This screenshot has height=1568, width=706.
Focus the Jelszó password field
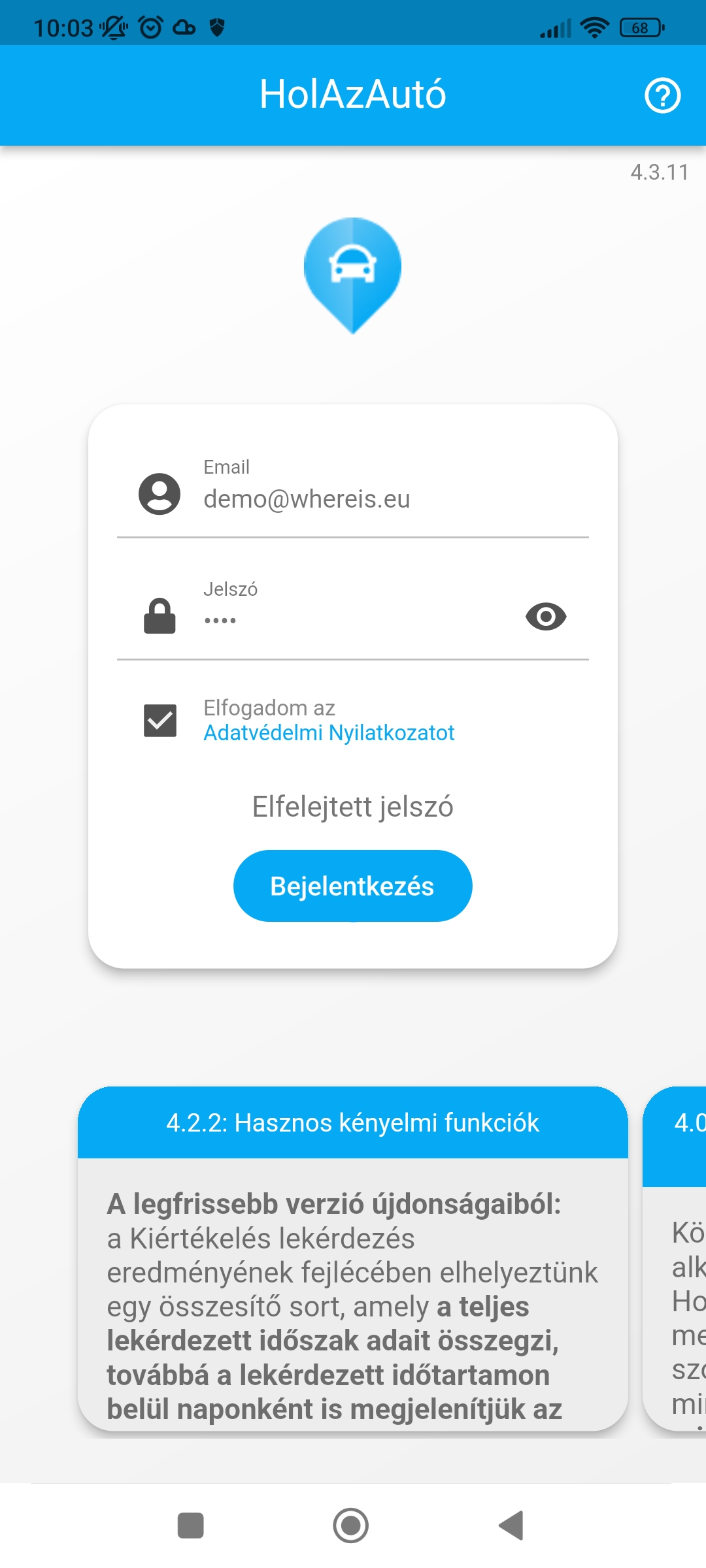pyautogui.click(x=353, y=619)
